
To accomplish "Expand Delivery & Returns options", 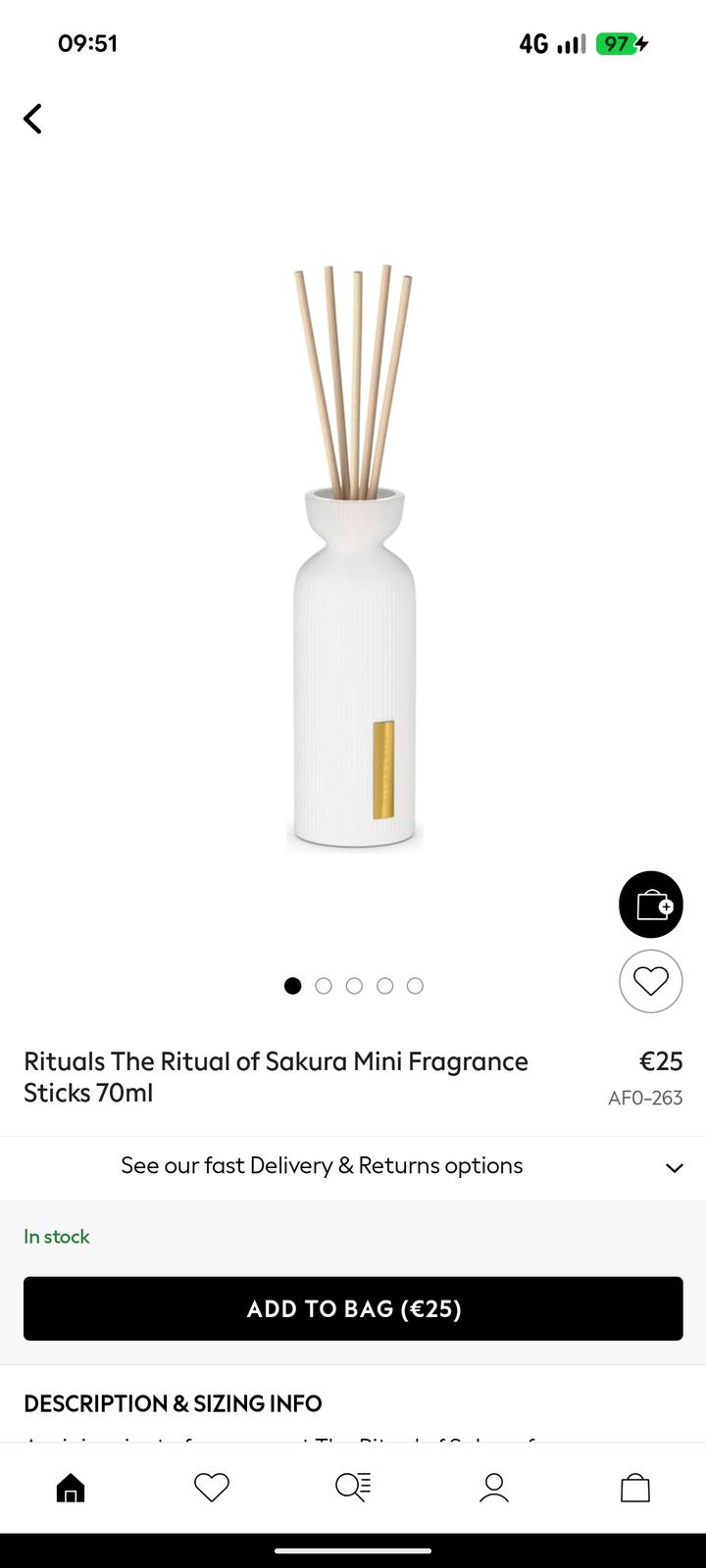I will [x=353, y=1166].
